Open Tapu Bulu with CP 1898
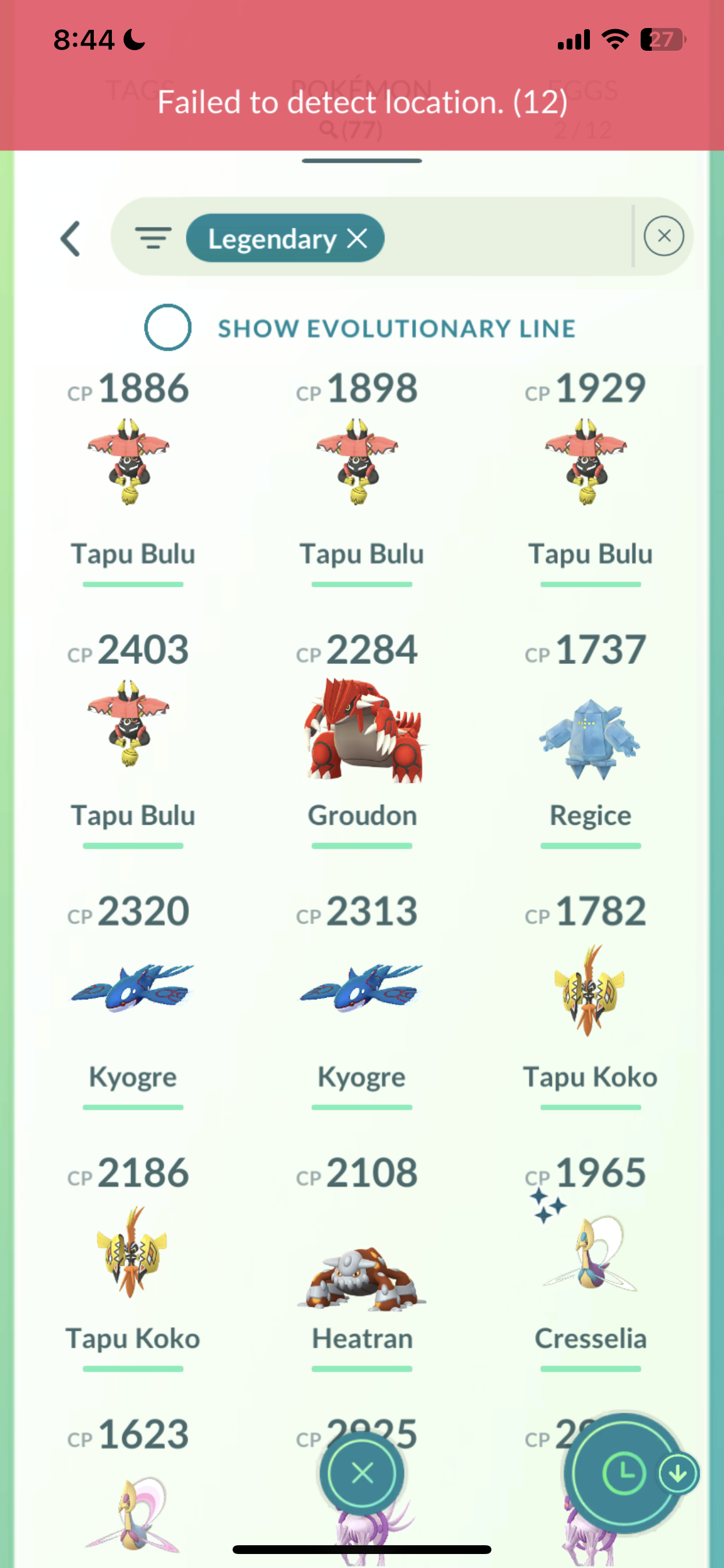Viewport: 724px width, 1568px height. point(358,463)
